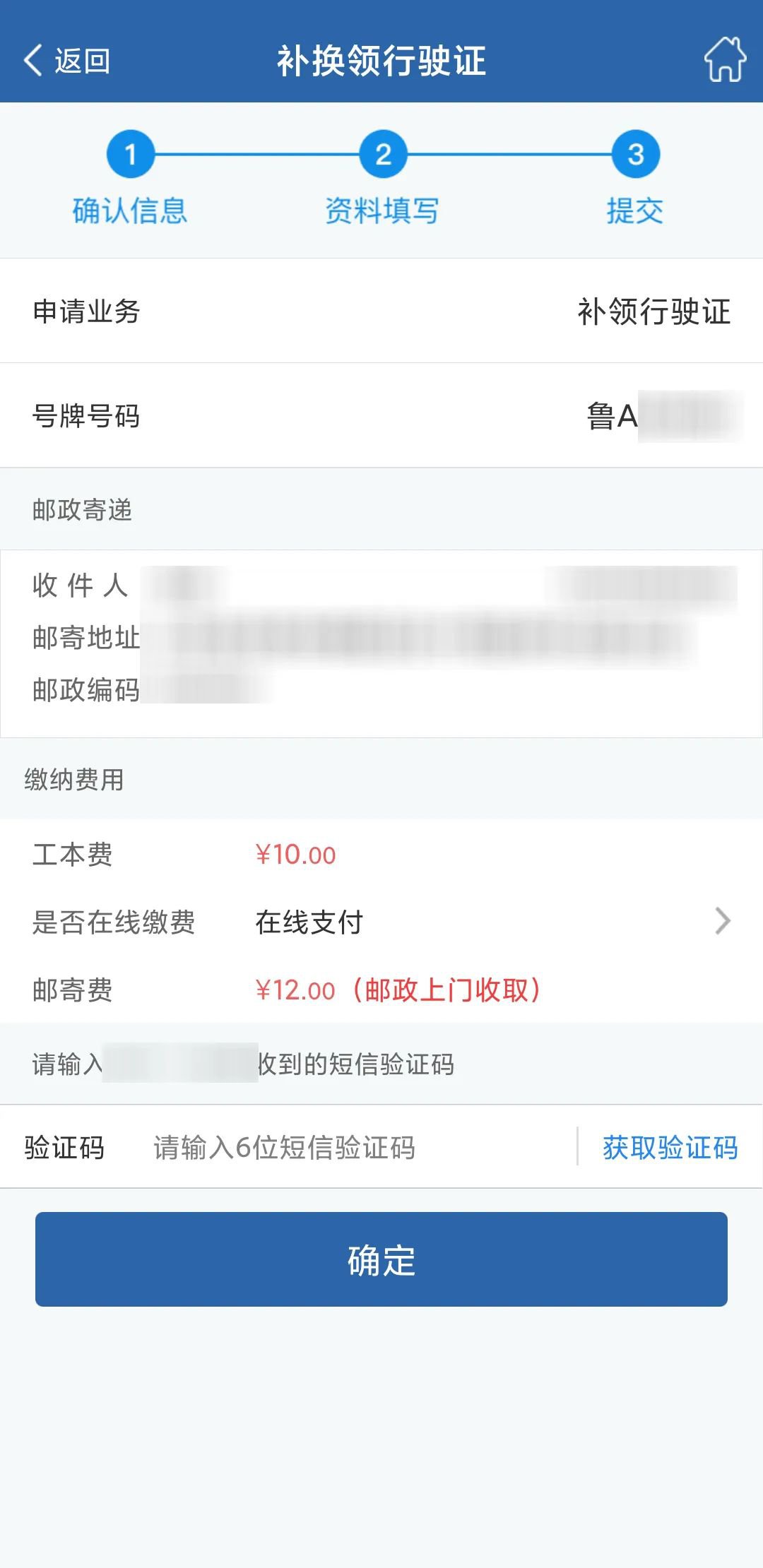This screenshot has height=1568, width=763.
Task: Change the 是否在线缴费 payment option
Action: tap(487, 922)
